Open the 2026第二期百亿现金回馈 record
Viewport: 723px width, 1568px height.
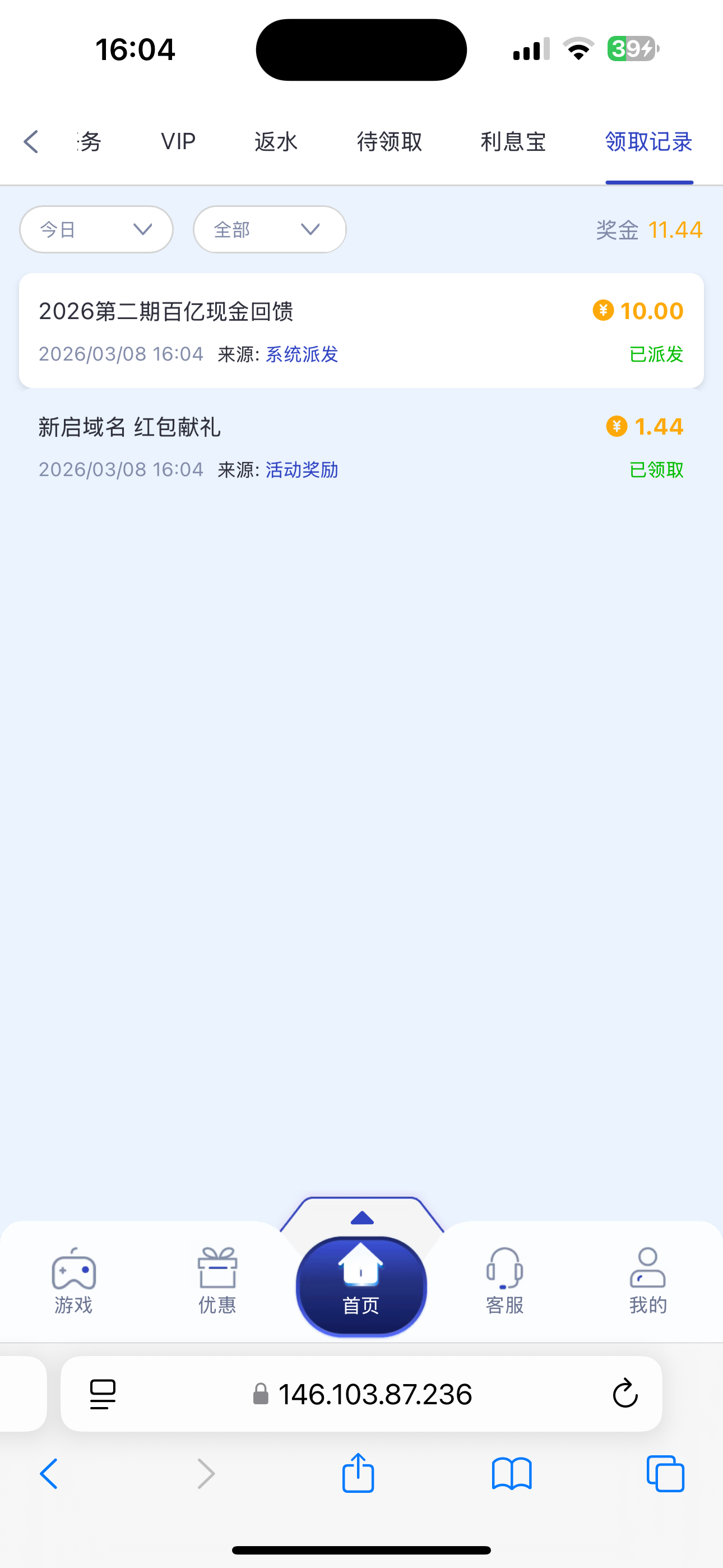361,330
